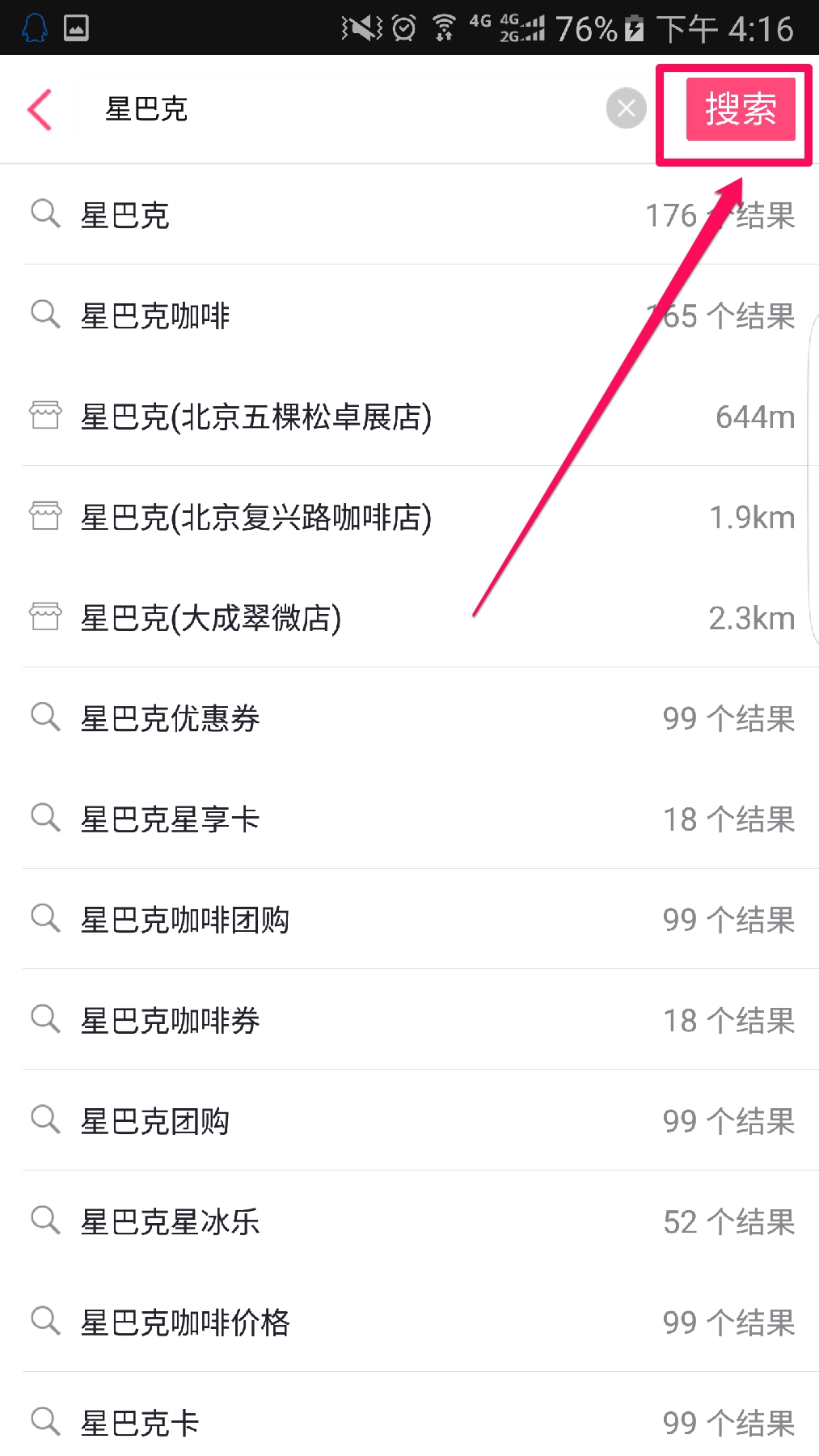
Task: Open store 星巴克(北京复兴路咖啡店)
Action: [x=255, y=518]
